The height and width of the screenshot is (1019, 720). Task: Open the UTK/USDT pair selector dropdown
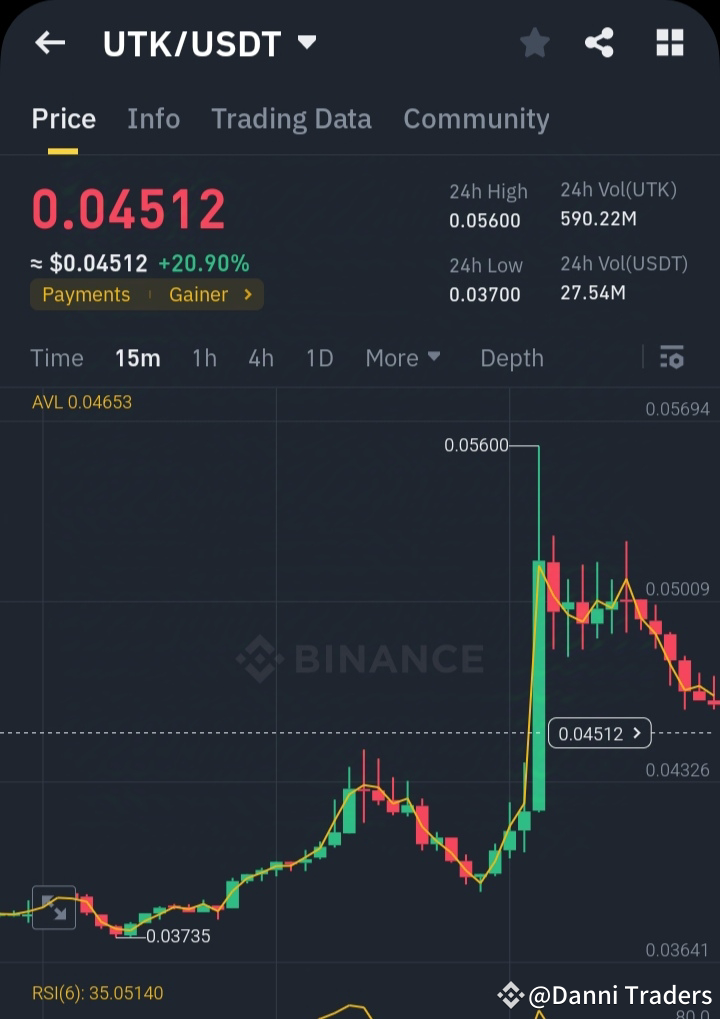[207, 42]
